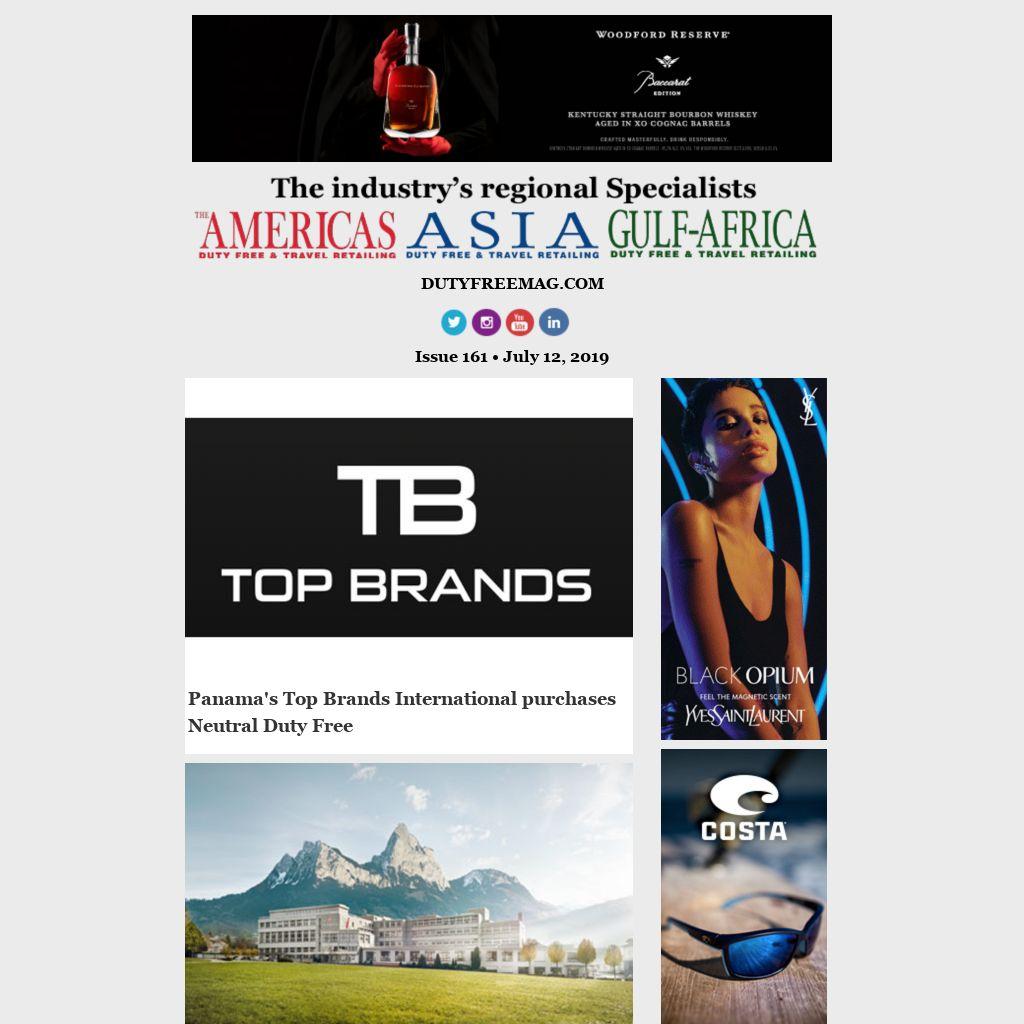
Task: Open the YouTube social icon
Action: click(519, 322)
